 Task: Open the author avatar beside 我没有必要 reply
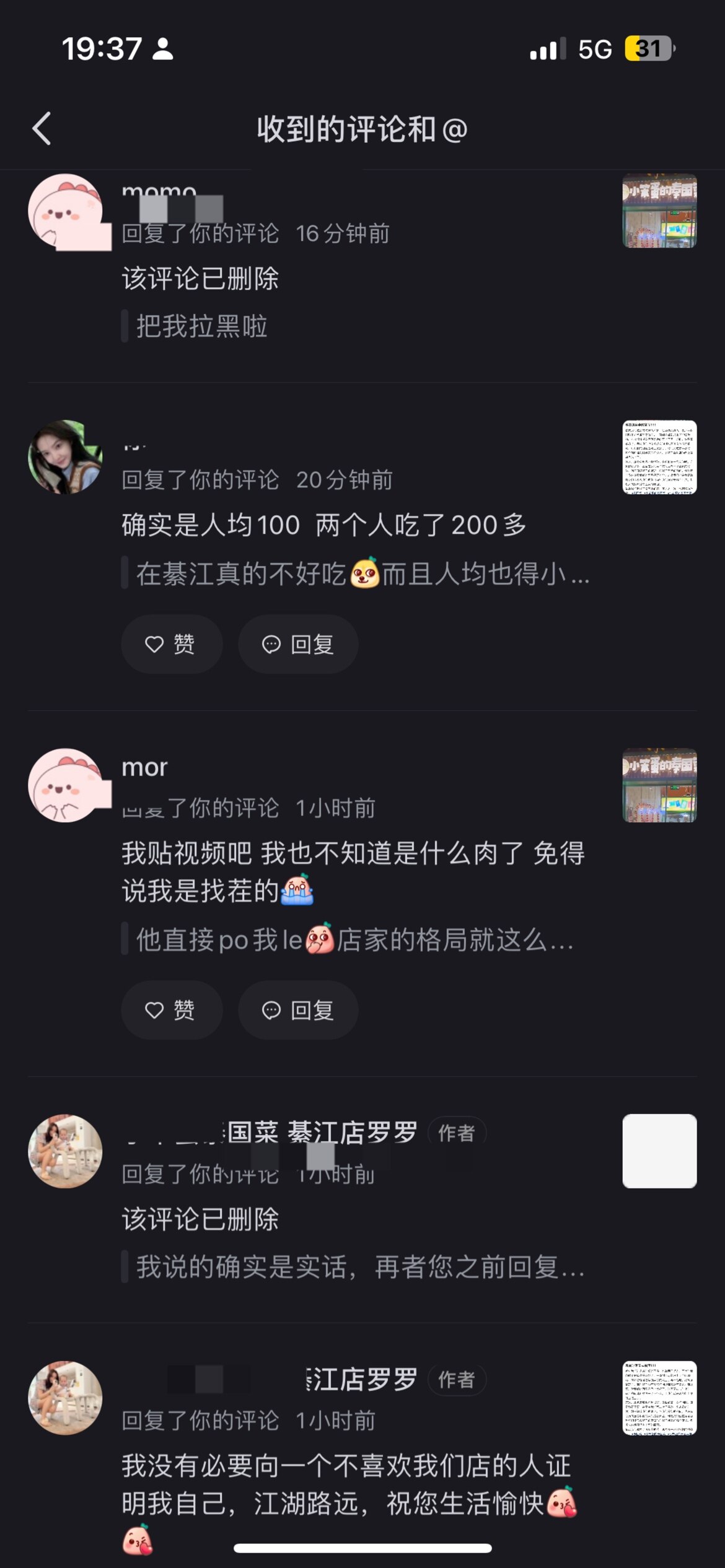click(65, 1398)
